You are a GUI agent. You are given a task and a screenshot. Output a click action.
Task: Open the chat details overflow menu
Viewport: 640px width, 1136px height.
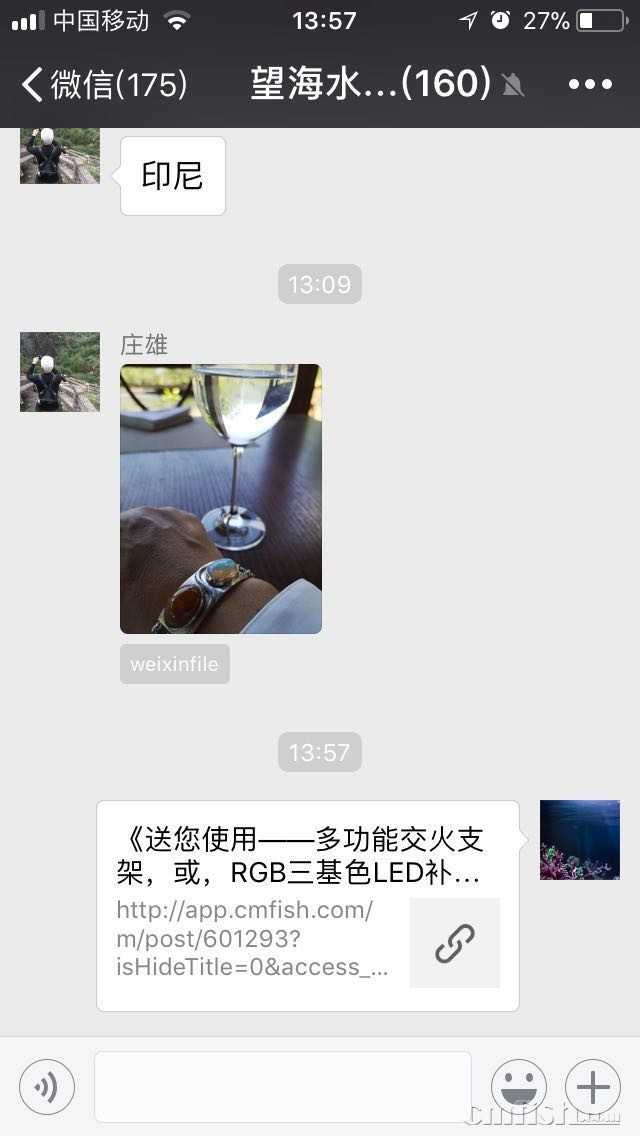[590, 85]
